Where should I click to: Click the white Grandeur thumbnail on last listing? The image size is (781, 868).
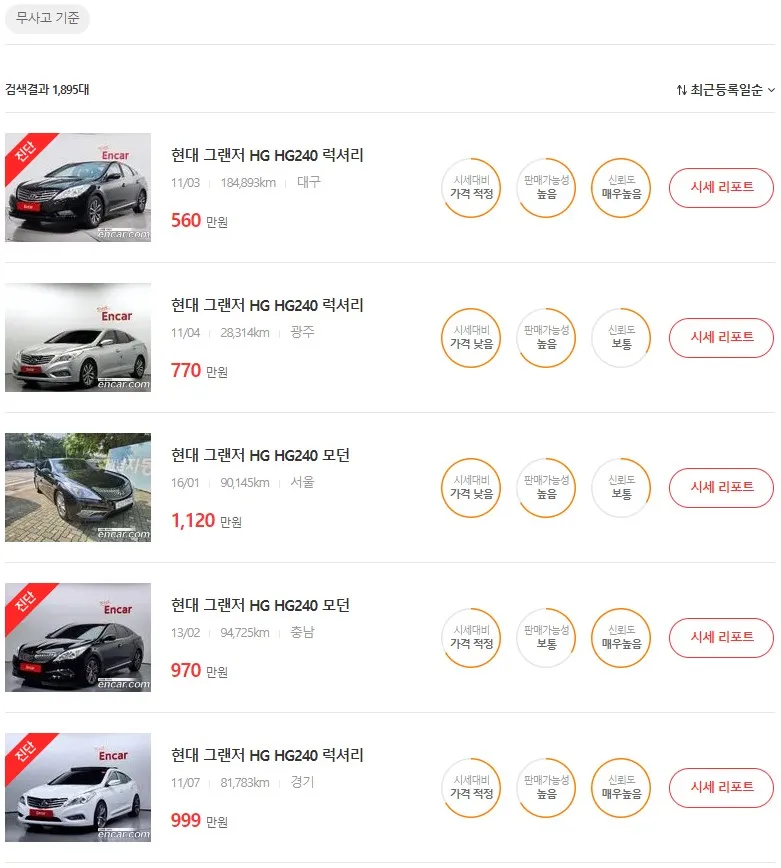point(77,787)
